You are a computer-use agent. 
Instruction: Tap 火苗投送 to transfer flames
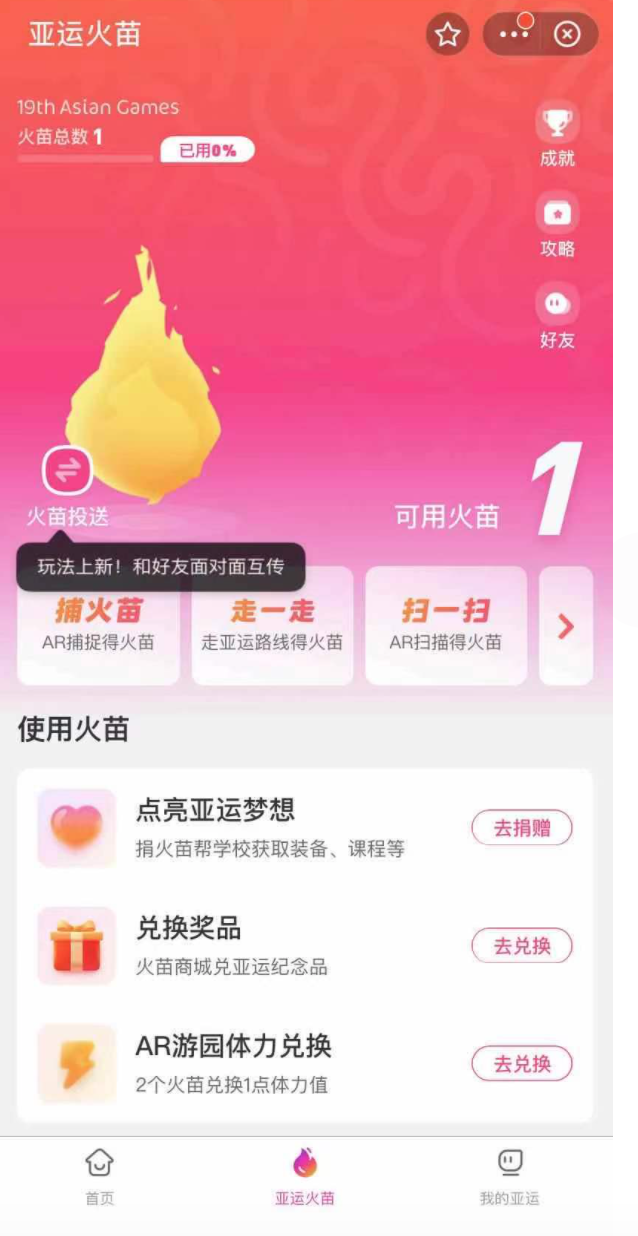coord(67,484)
